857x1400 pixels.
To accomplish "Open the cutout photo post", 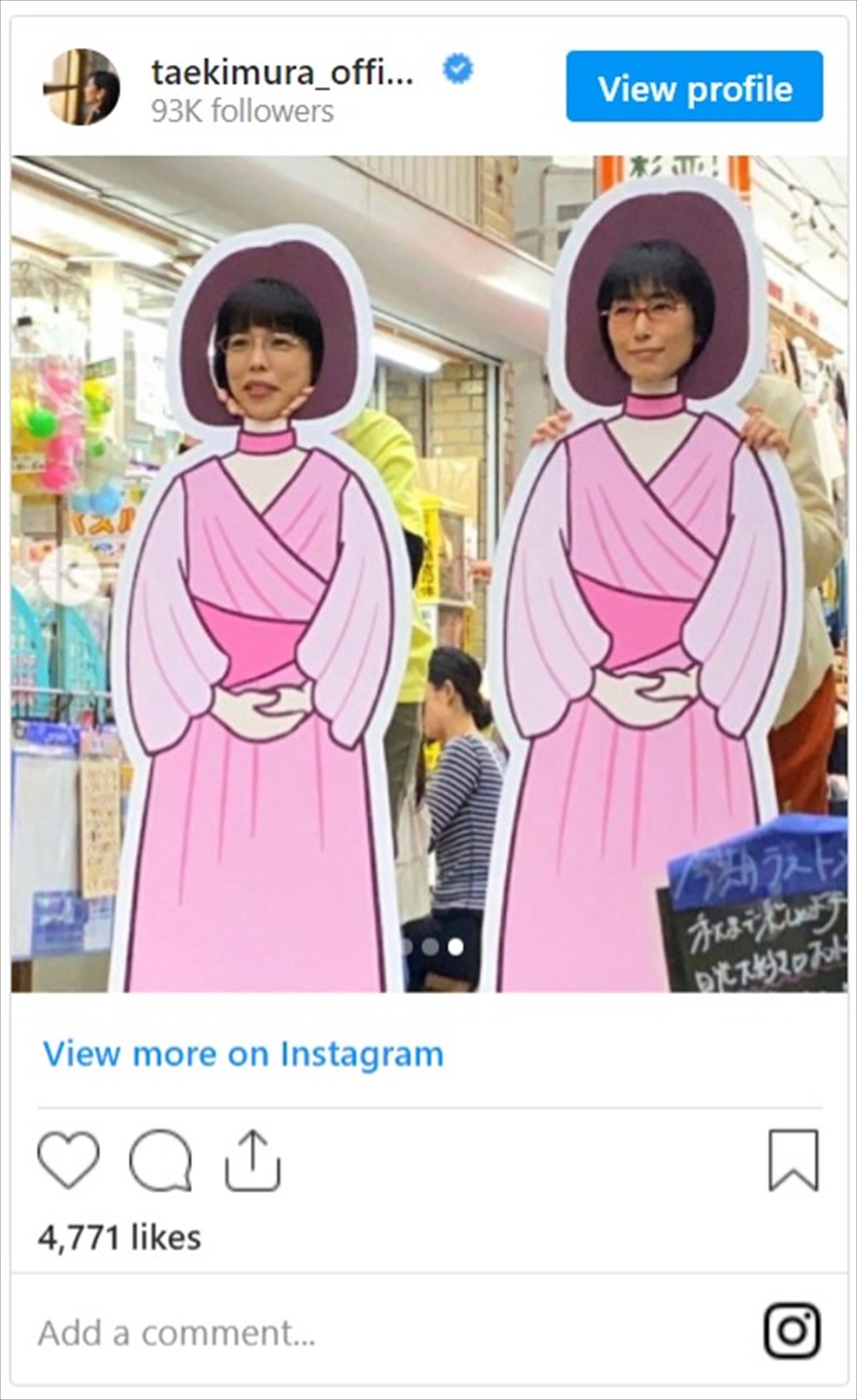I will tap(428, 573).
